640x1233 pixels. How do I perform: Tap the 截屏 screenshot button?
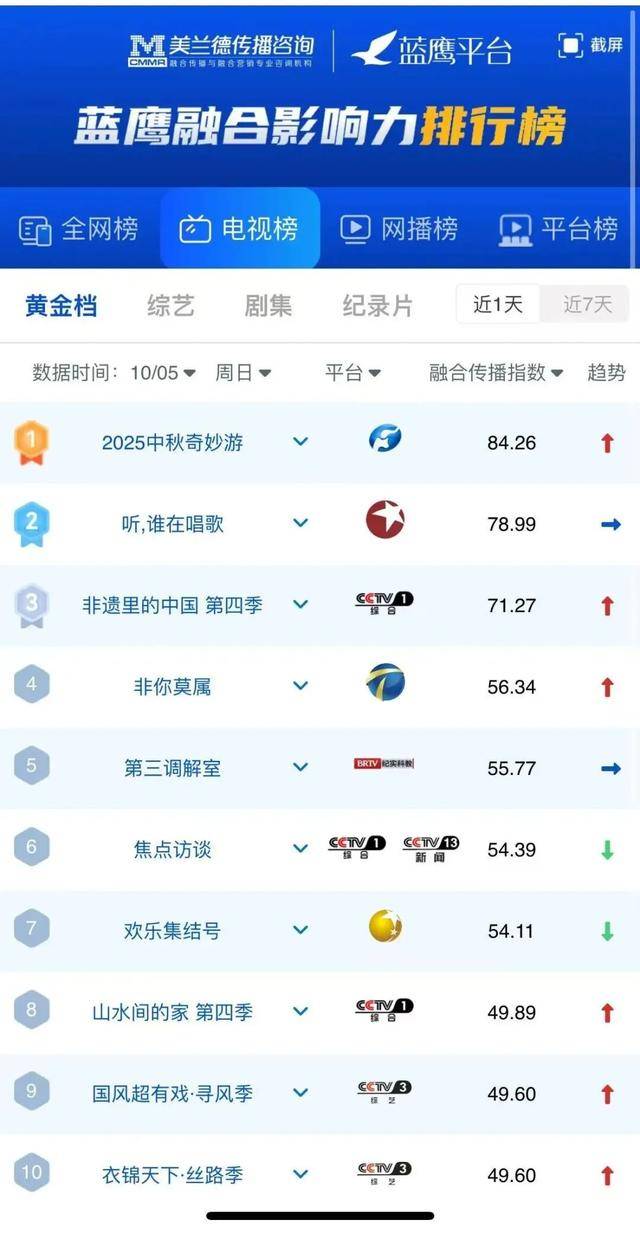(590, 45)
